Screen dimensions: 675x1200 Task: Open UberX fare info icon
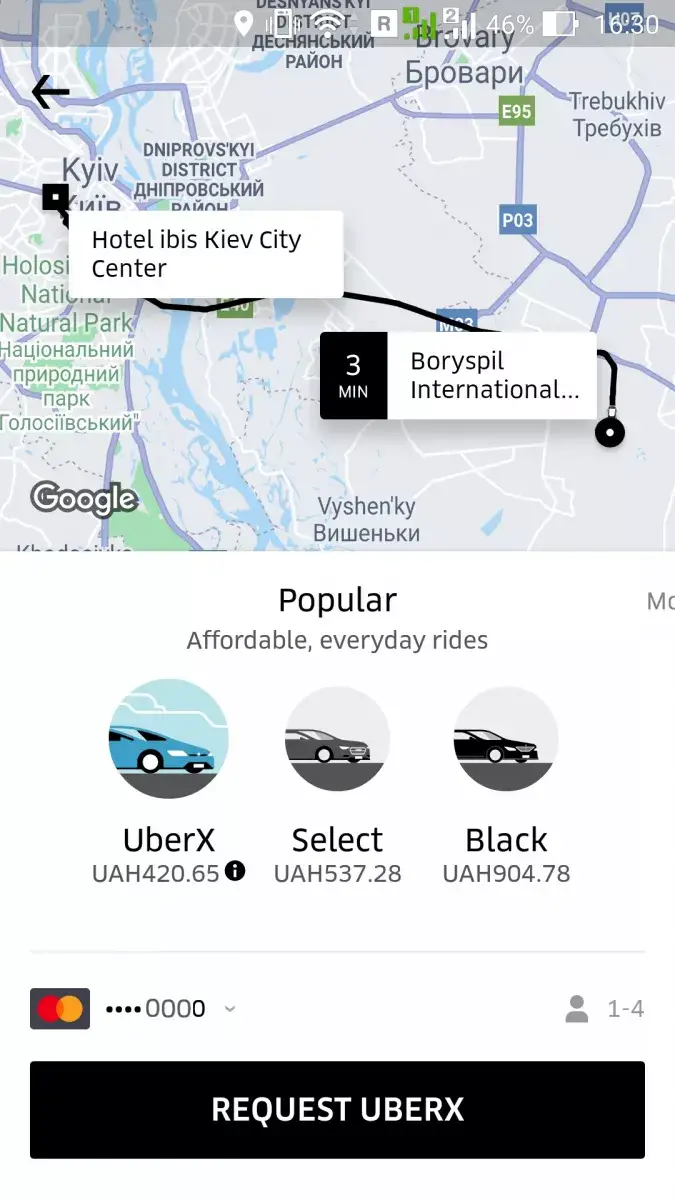235,871
